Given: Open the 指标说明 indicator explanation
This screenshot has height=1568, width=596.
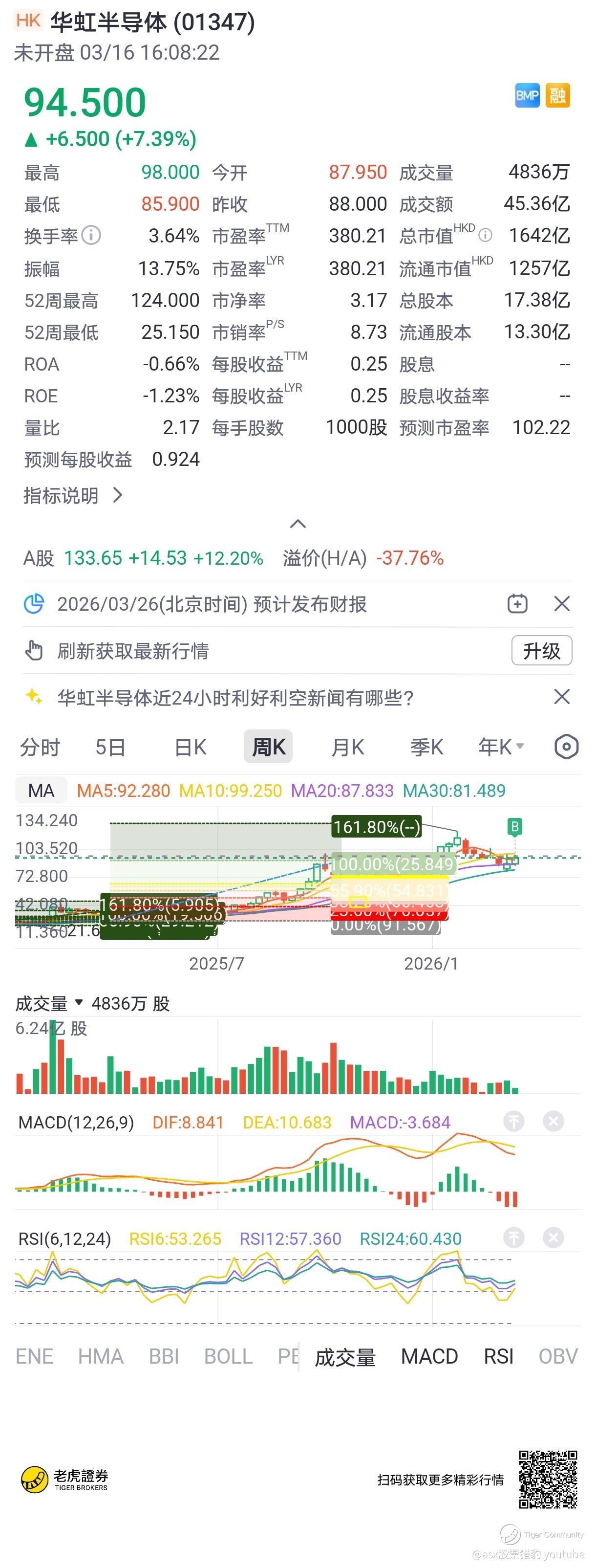Looking at the screenshot, I should coord(73,495).
